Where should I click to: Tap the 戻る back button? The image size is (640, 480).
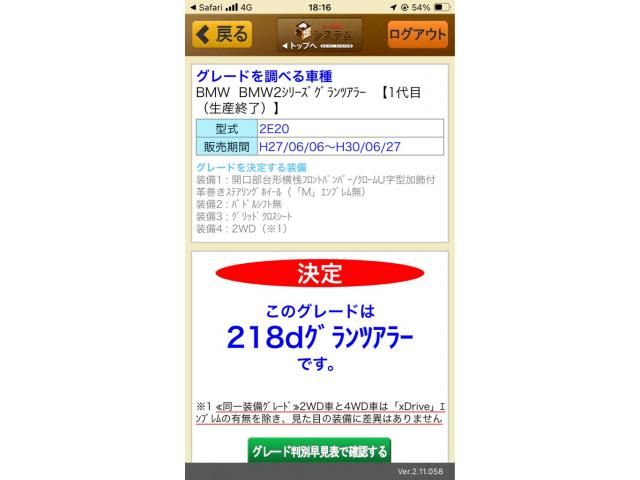pos(222,34)
